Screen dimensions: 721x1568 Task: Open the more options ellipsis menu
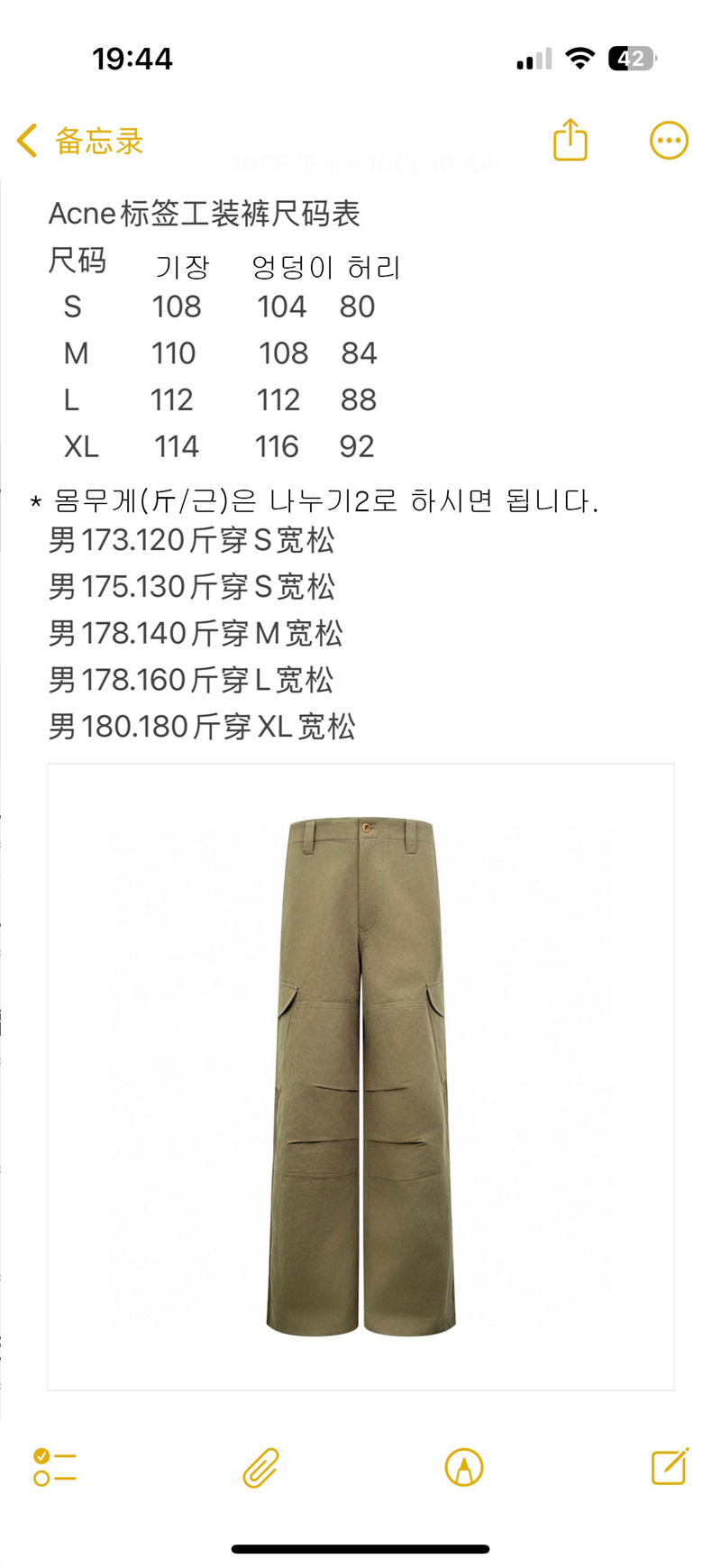[669, 141]
